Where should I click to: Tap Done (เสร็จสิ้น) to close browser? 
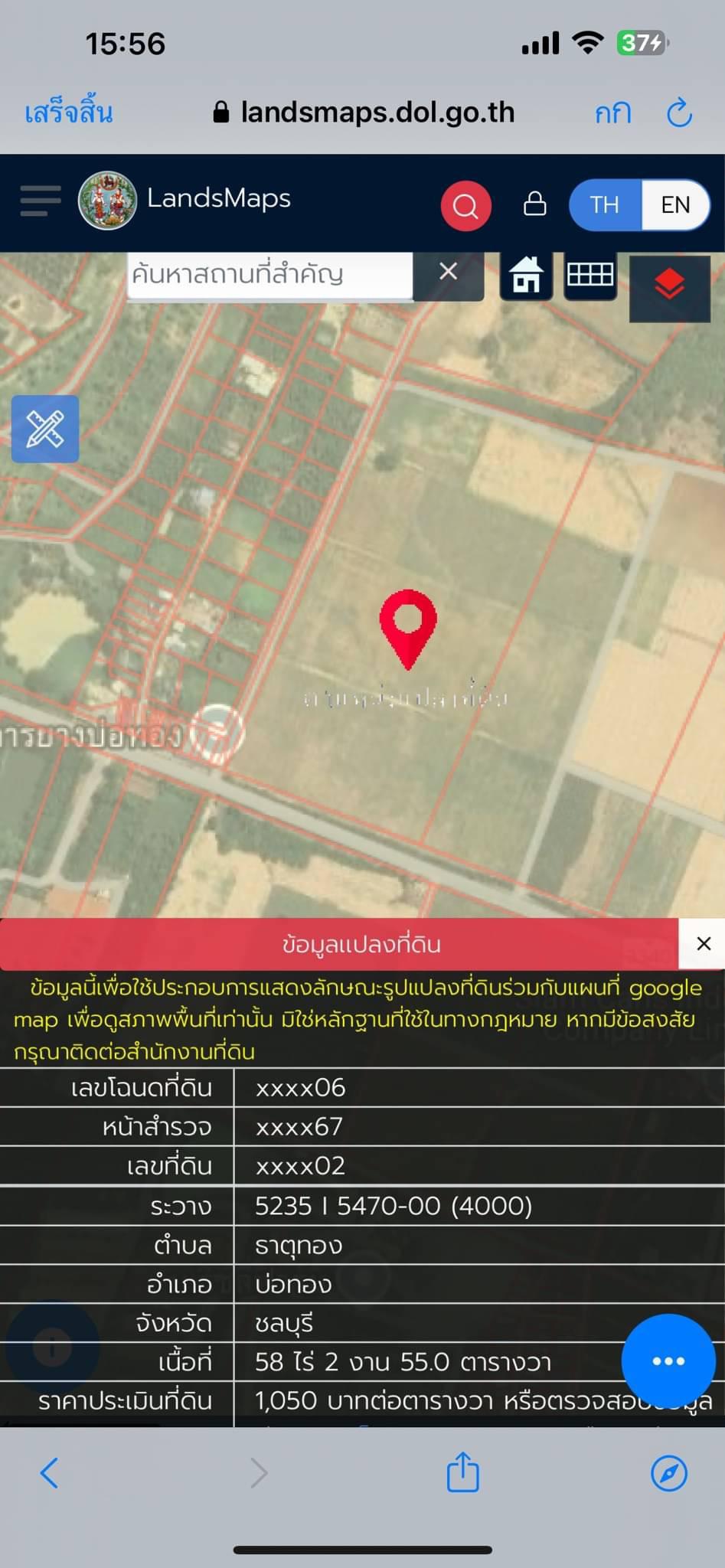(69, 113)
